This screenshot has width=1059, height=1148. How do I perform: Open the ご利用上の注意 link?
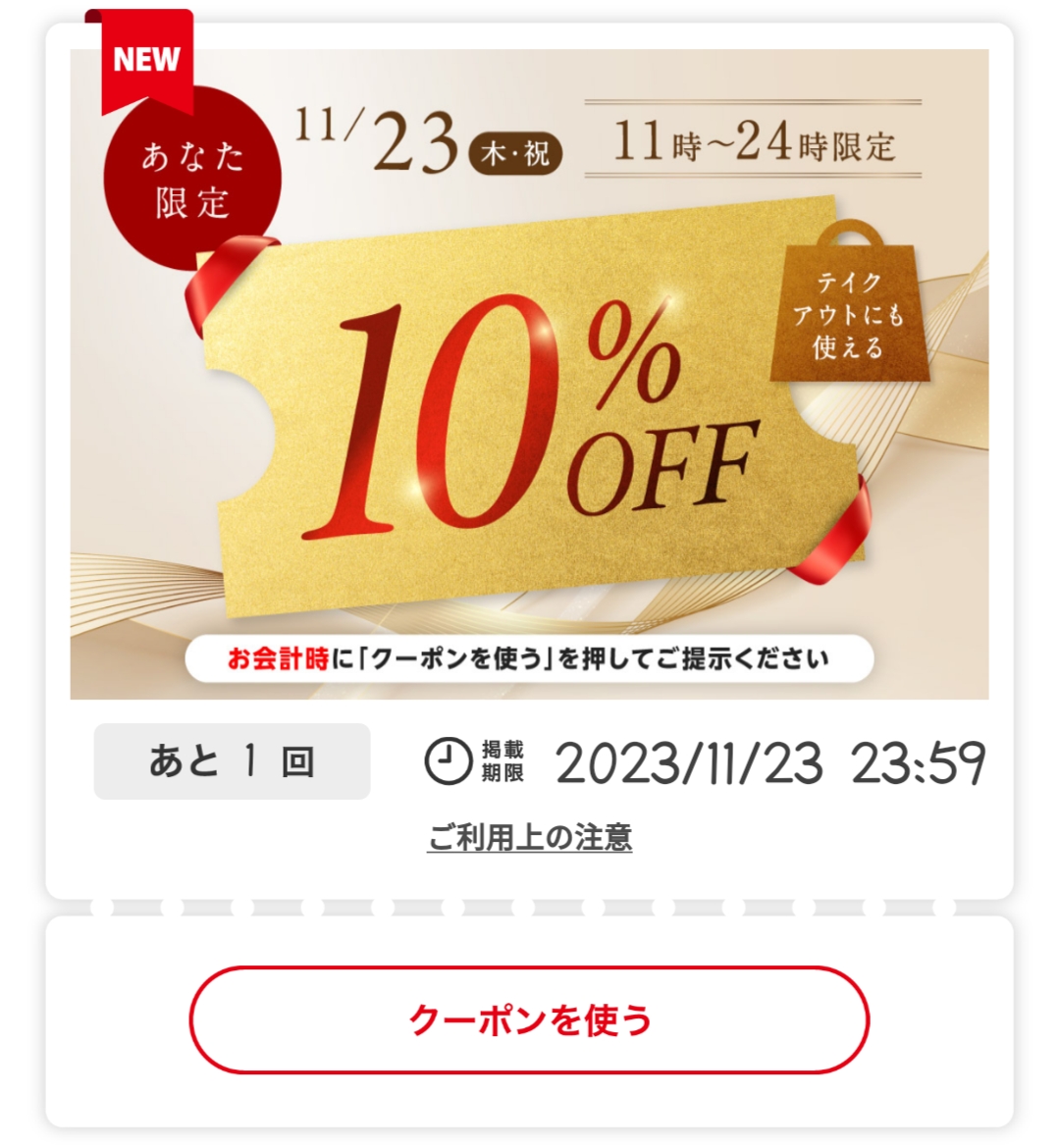pyautogui.click(x=529, y=838)
